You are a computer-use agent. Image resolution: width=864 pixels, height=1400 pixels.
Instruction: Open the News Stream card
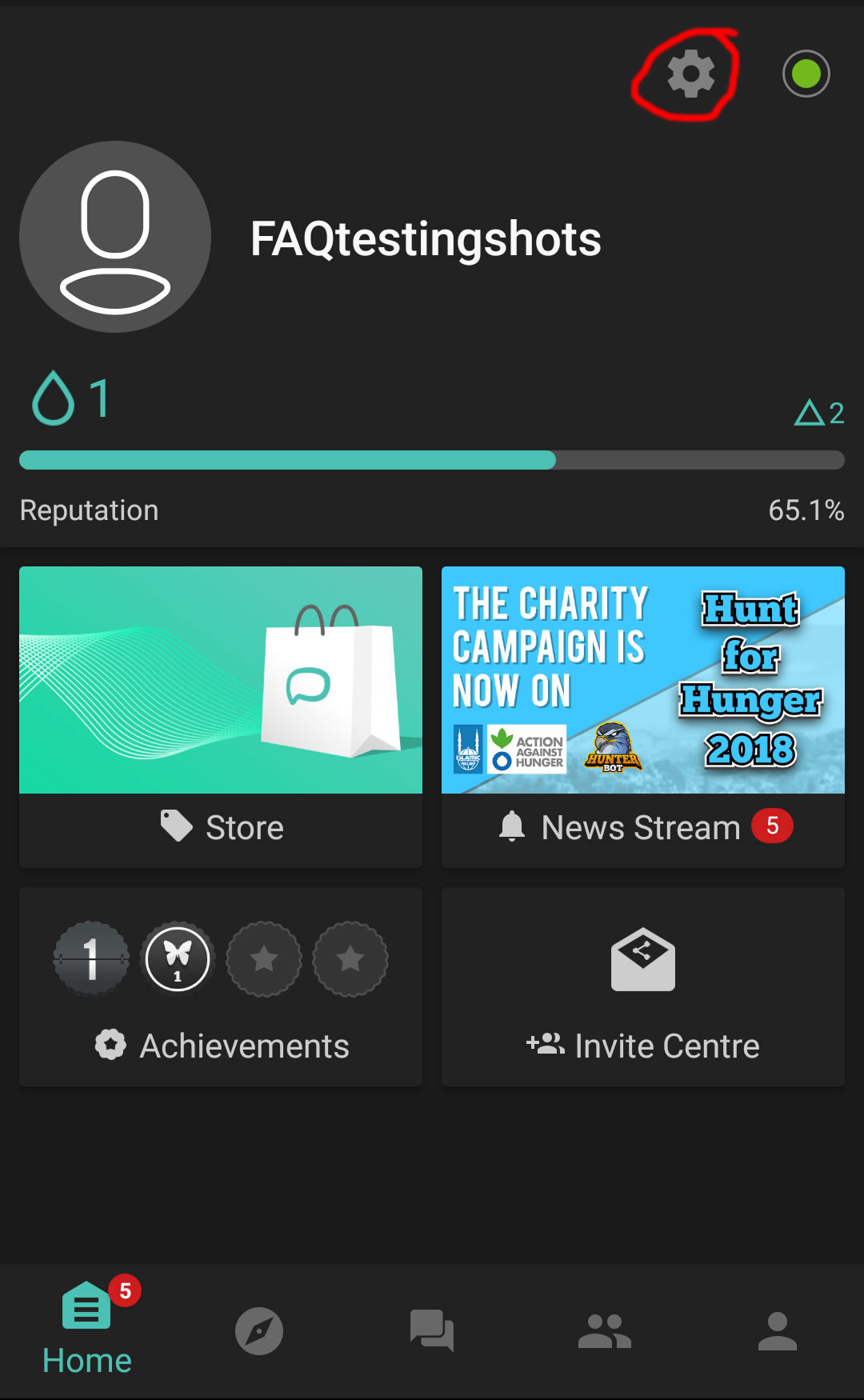coord(643,717)
